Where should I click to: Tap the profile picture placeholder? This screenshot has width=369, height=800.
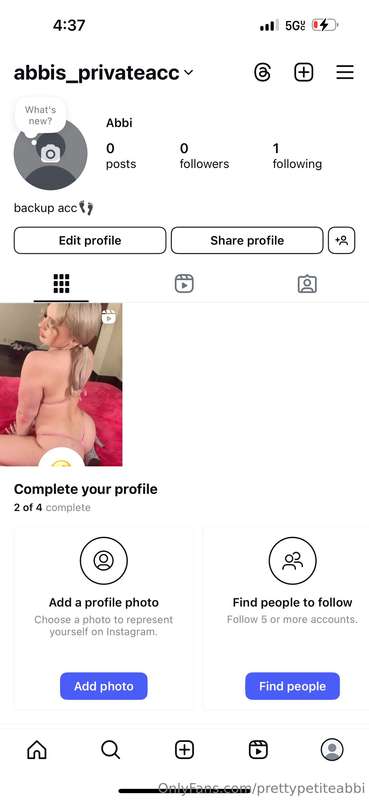[51, 153]
